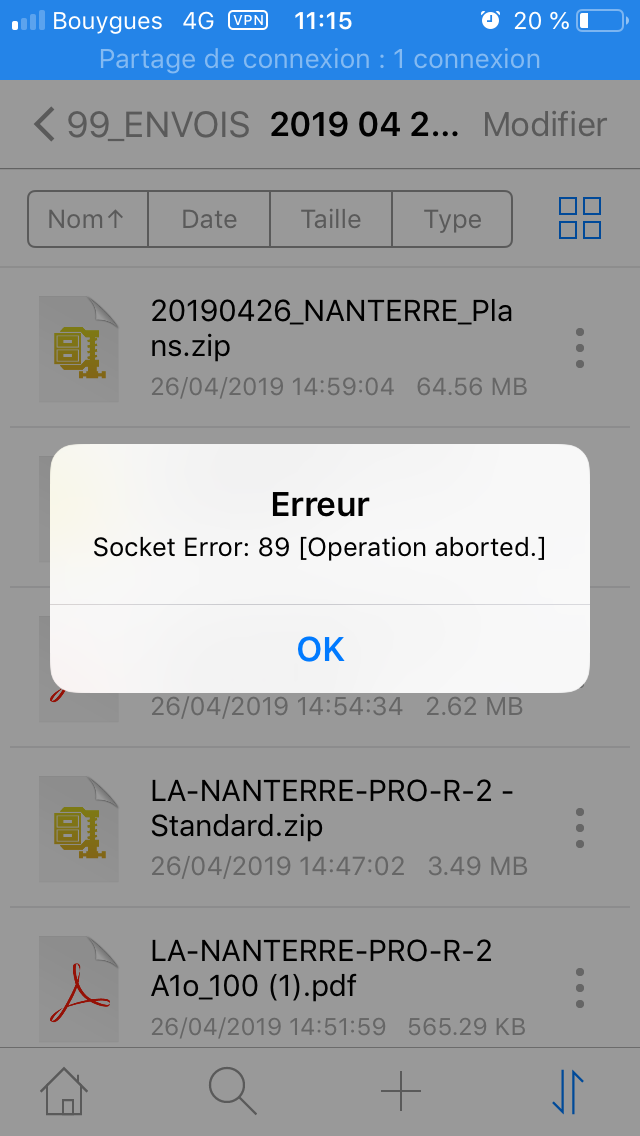Dismiss the error dialog with OK
Image resolution: width=640 pixels, height=1136 pixels.
[x=320, y=649]
